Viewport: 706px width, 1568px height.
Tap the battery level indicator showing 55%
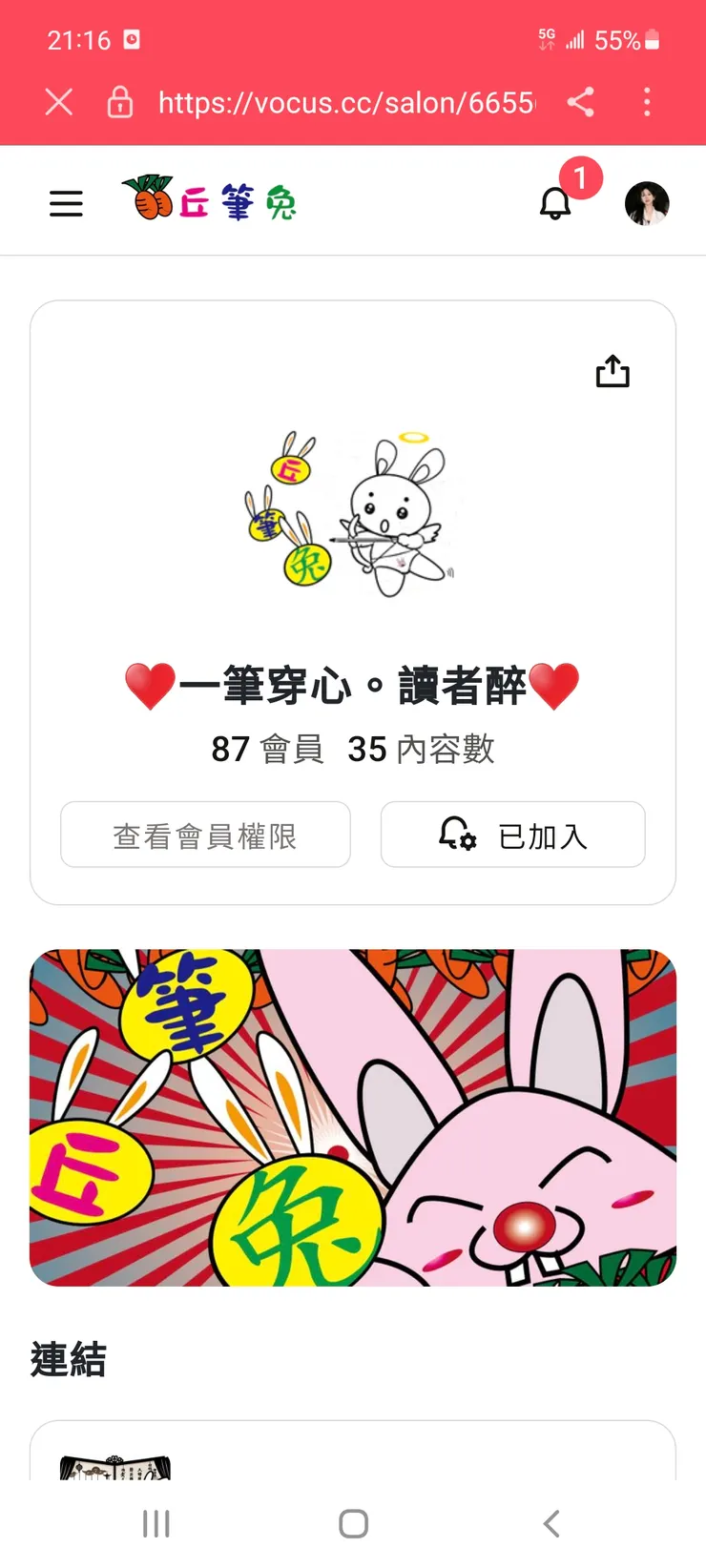(x=629, y=39)
